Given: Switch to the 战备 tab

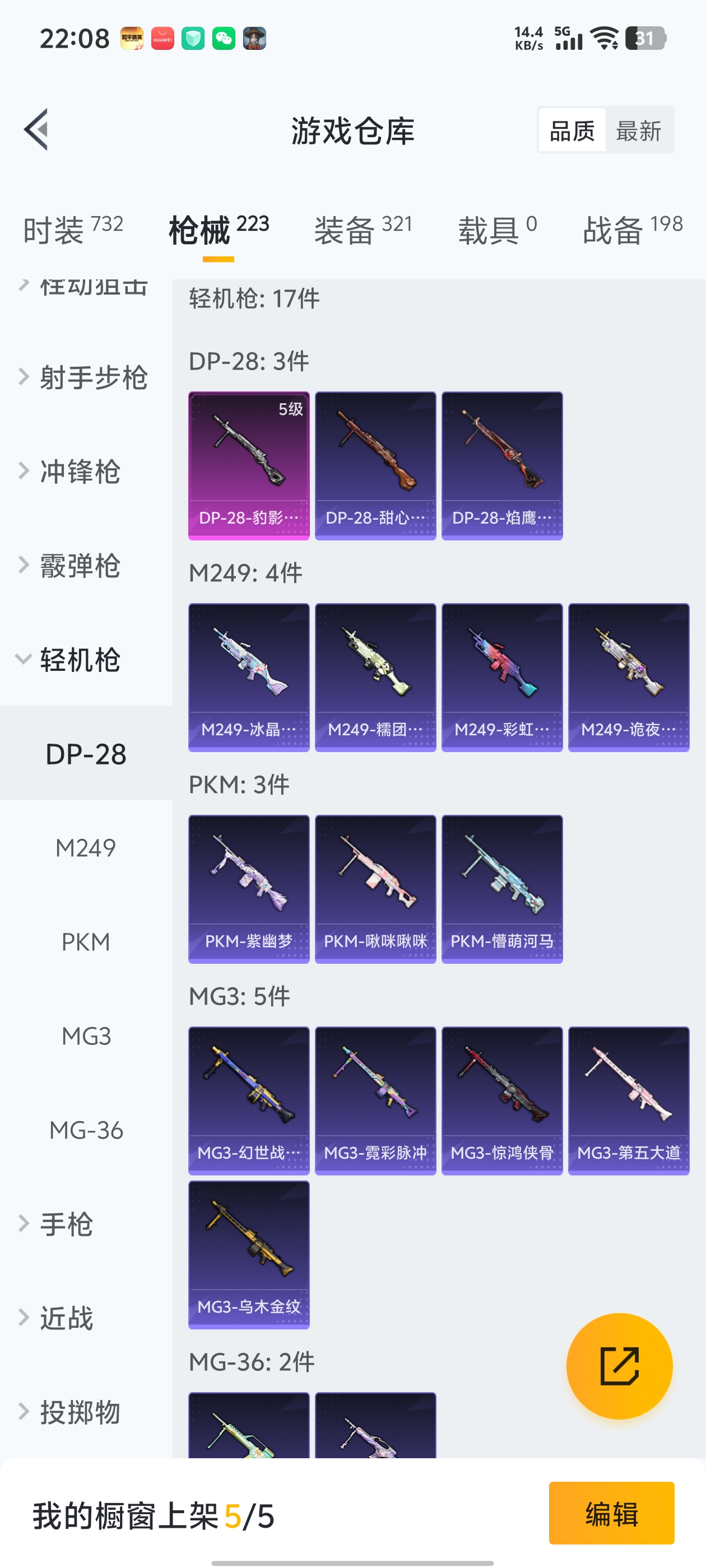Looking at the screenshot, I should (x=632, y=230).
